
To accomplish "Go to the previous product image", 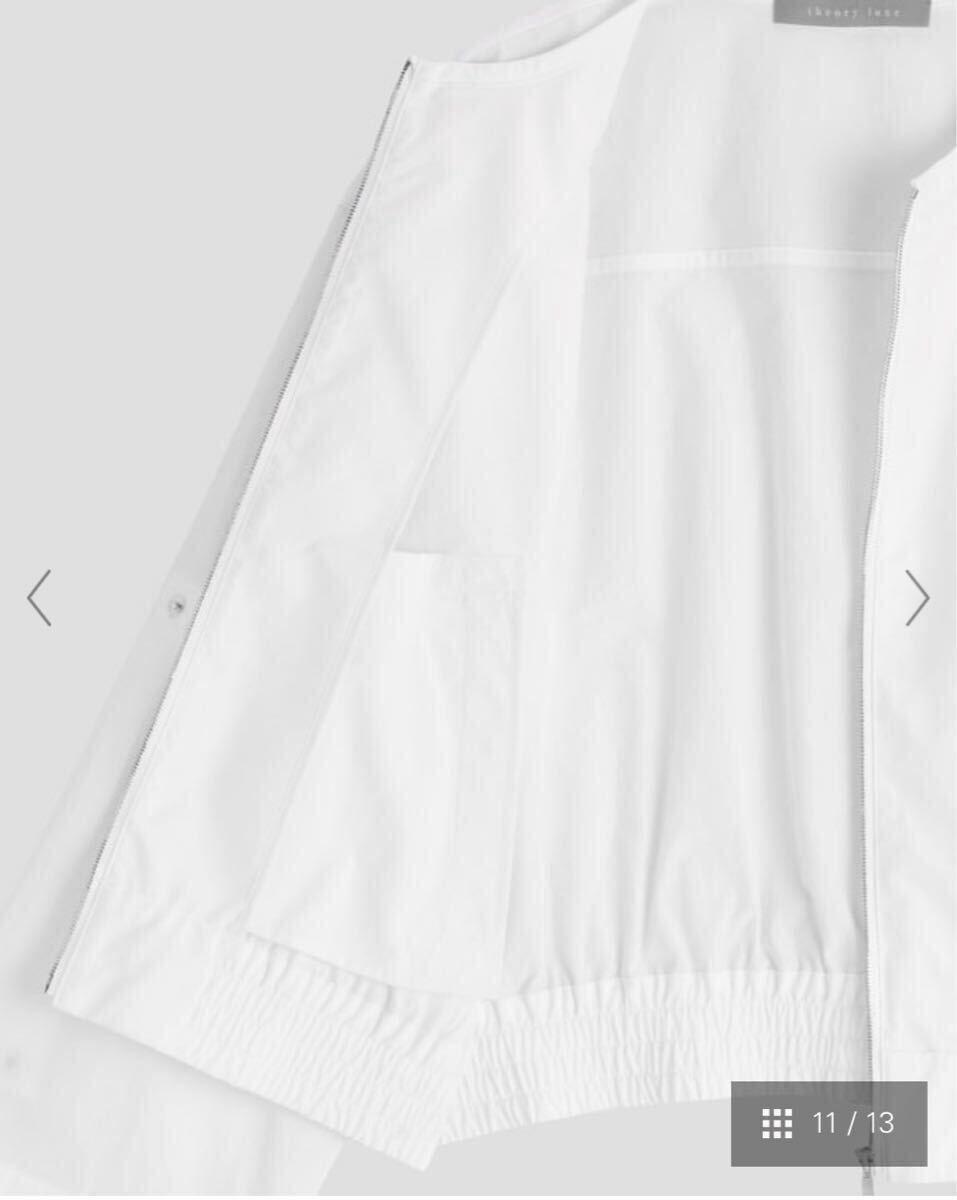I will tap(38, 598).
